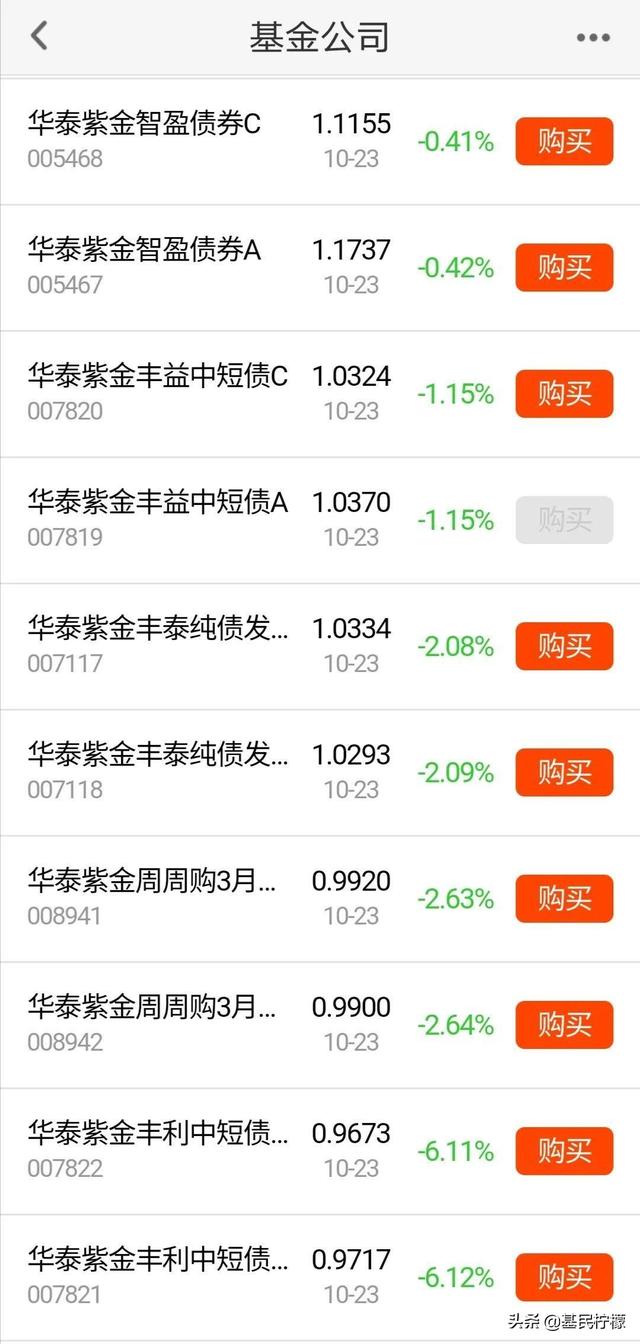
Task: Tap 购买 for fund 008942
Action: (564, 1024)
